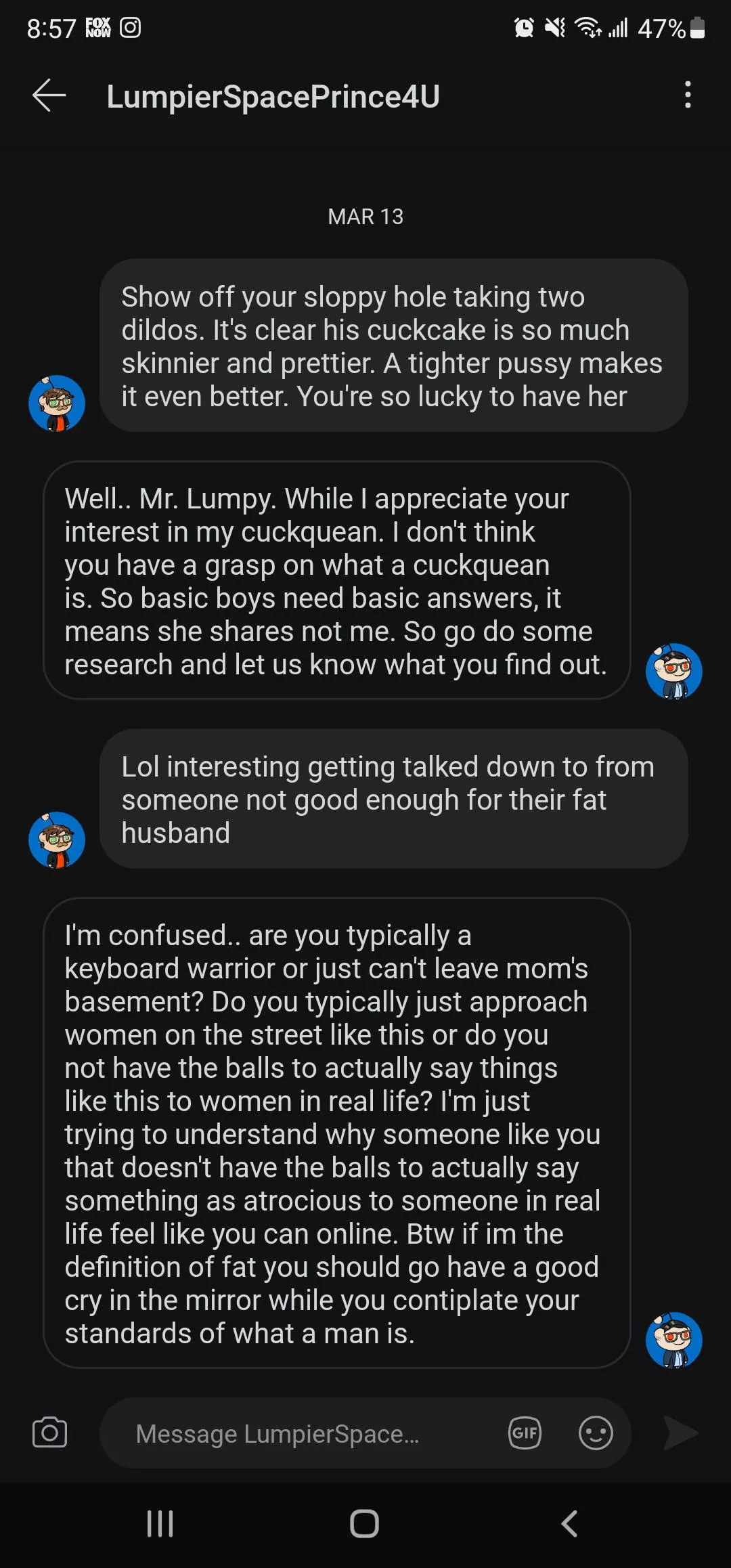
Task: Tap the MAR 13 date divider
Action: [365, 216]
